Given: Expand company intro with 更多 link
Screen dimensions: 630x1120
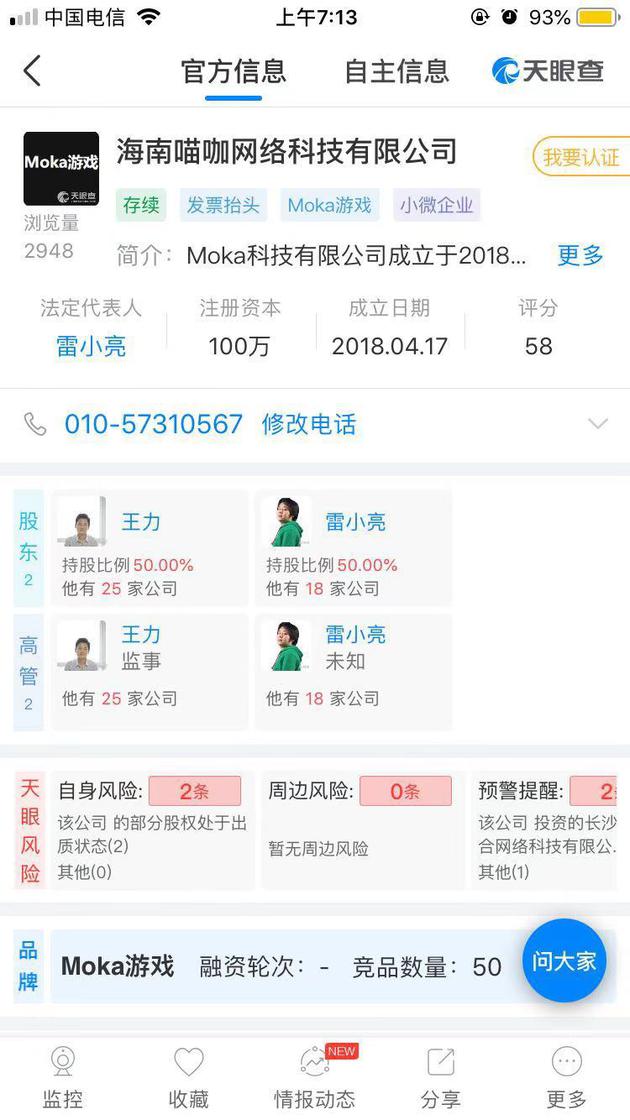Looking at the screenshot, I should coord(580,255).
